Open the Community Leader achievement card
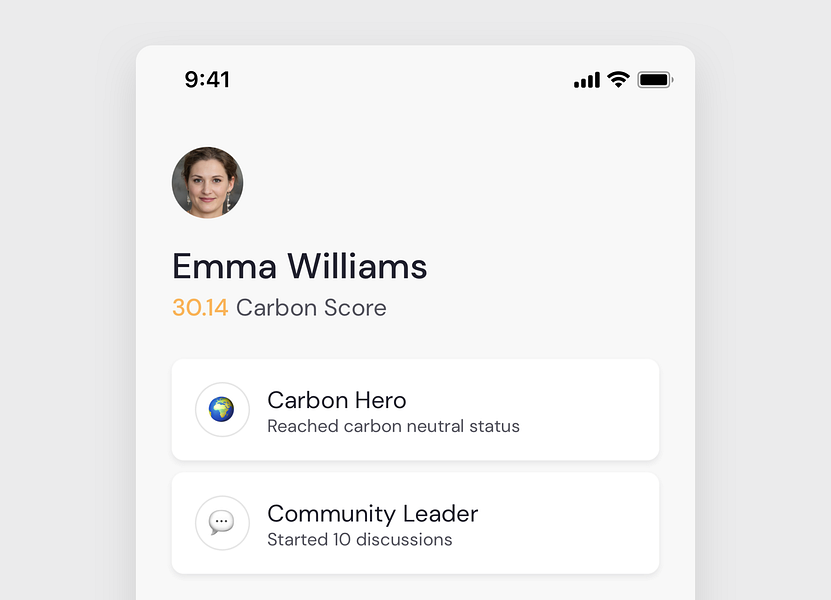This screenshot has height=600, width=831. pos(415,523)
